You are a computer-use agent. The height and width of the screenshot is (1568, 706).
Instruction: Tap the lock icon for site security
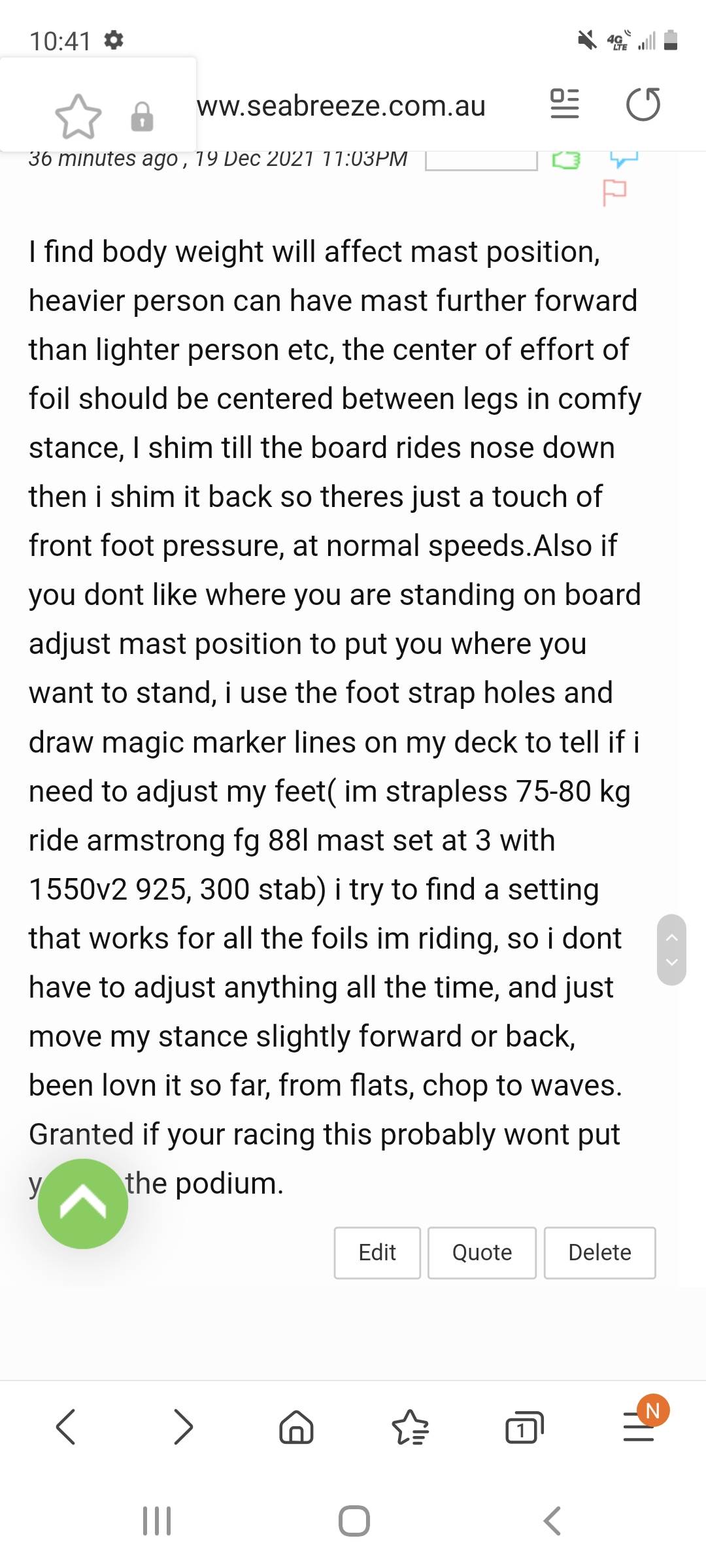tap(142, 118)
